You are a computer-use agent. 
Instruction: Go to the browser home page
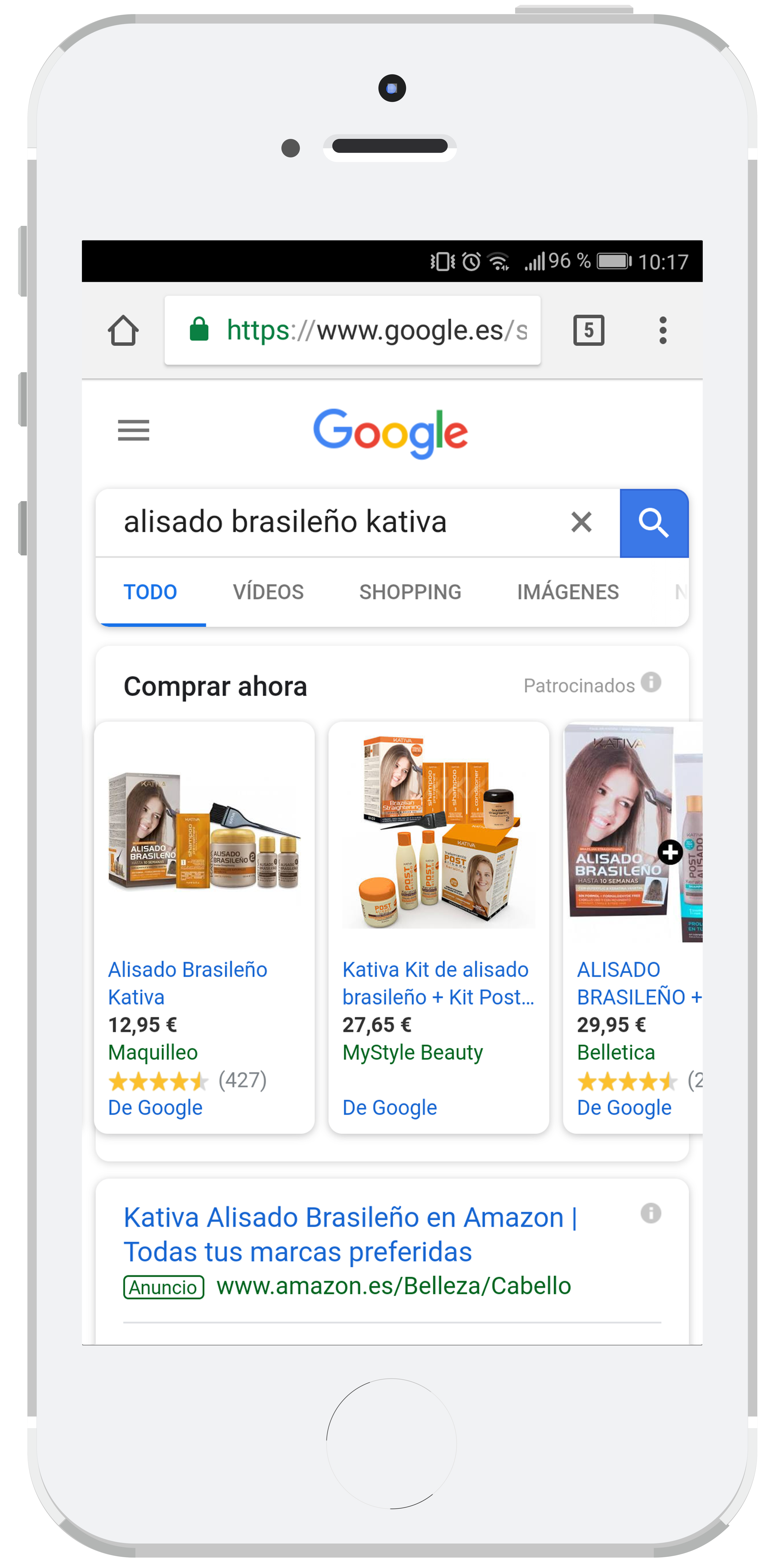pyautogui.click(x=123, y=330)
